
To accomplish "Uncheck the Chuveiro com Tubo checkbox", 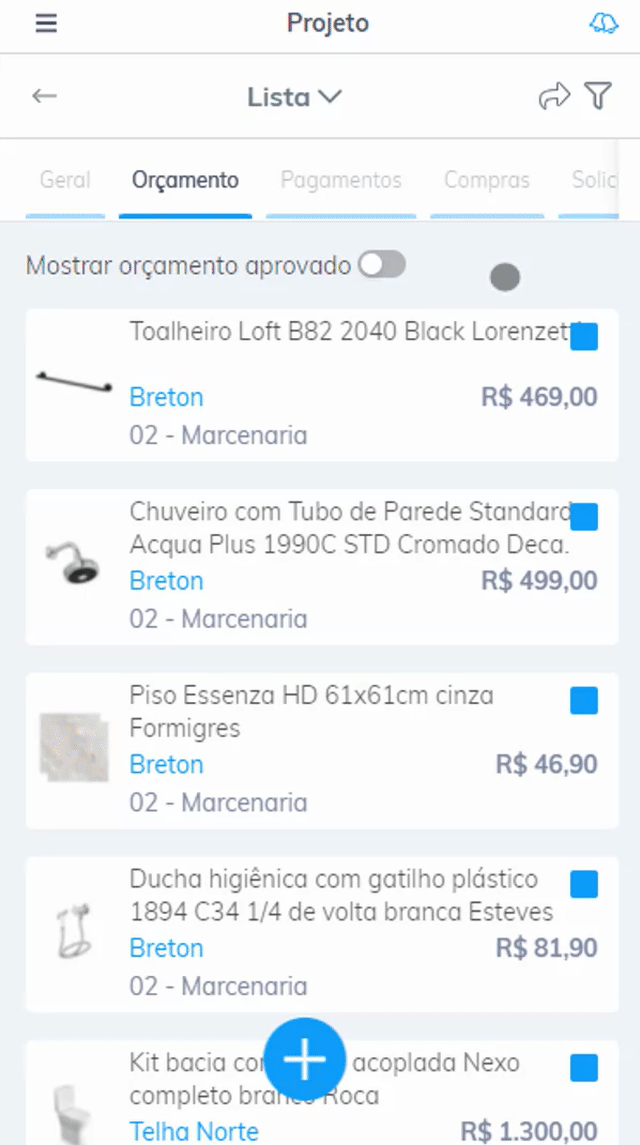I will pyautogui.click(x=584, y=517).
